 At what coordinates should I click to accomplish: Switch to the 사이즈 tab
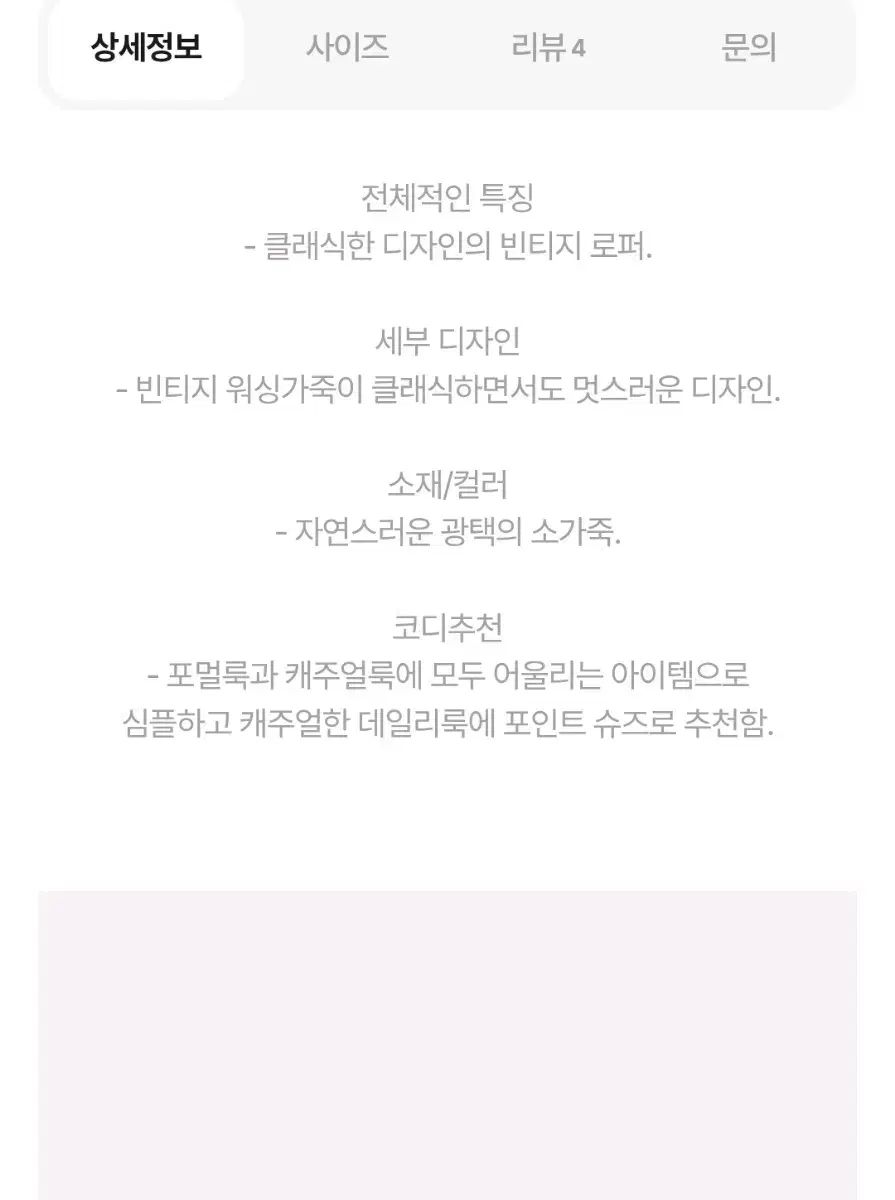pos(347,47)
